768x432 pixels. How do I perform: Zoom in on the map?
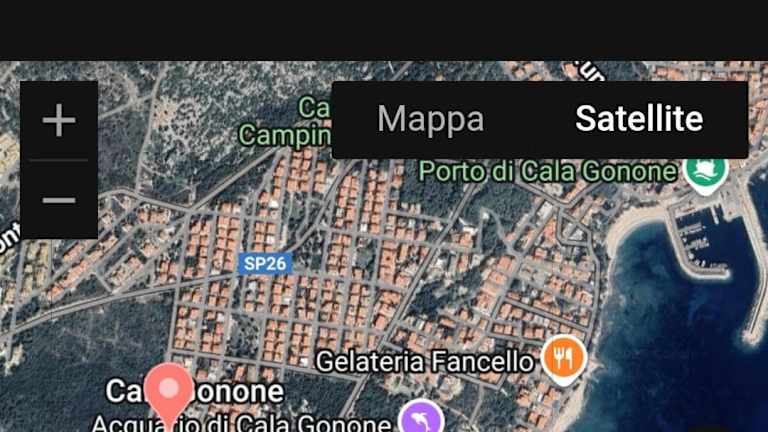point(59,121)
